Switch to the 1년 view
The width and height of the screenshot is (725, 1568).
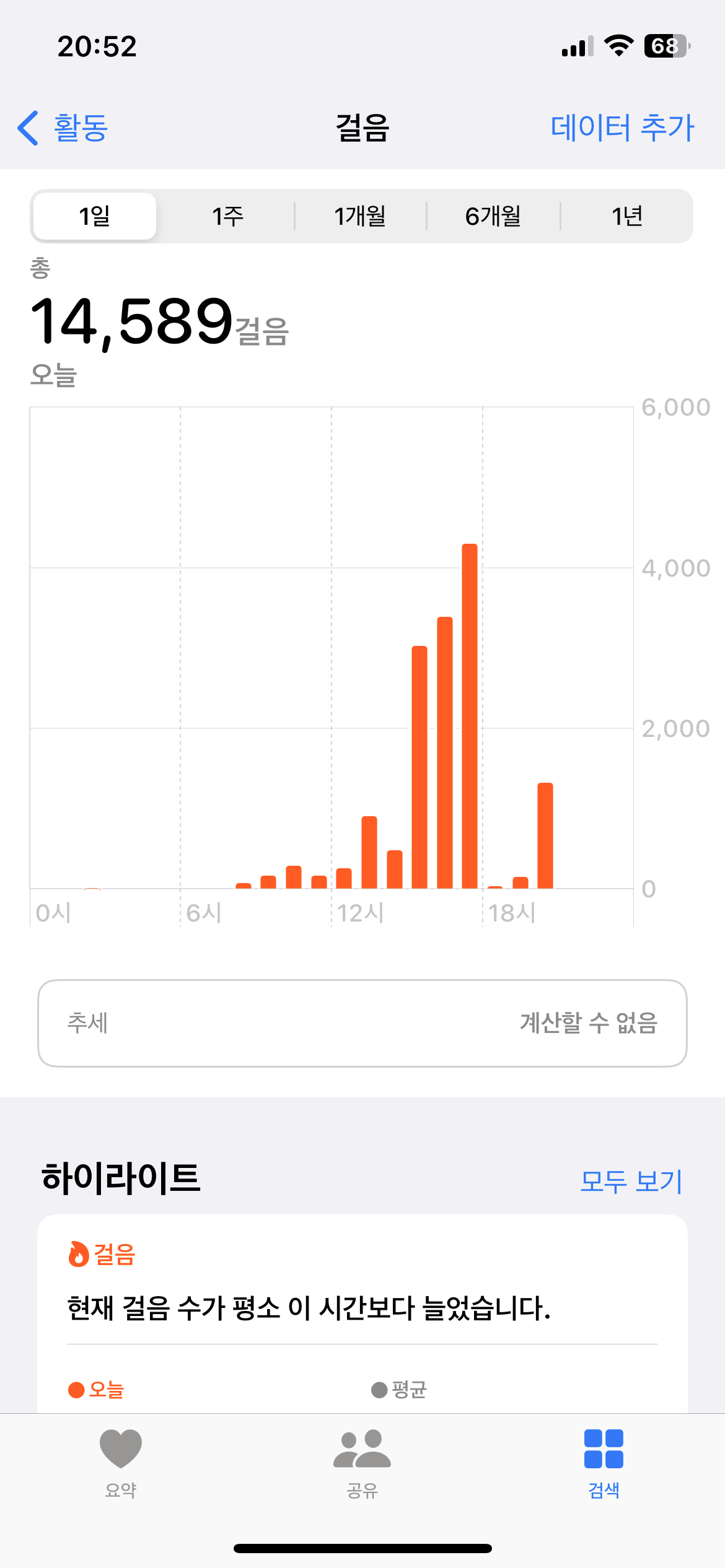626,216
